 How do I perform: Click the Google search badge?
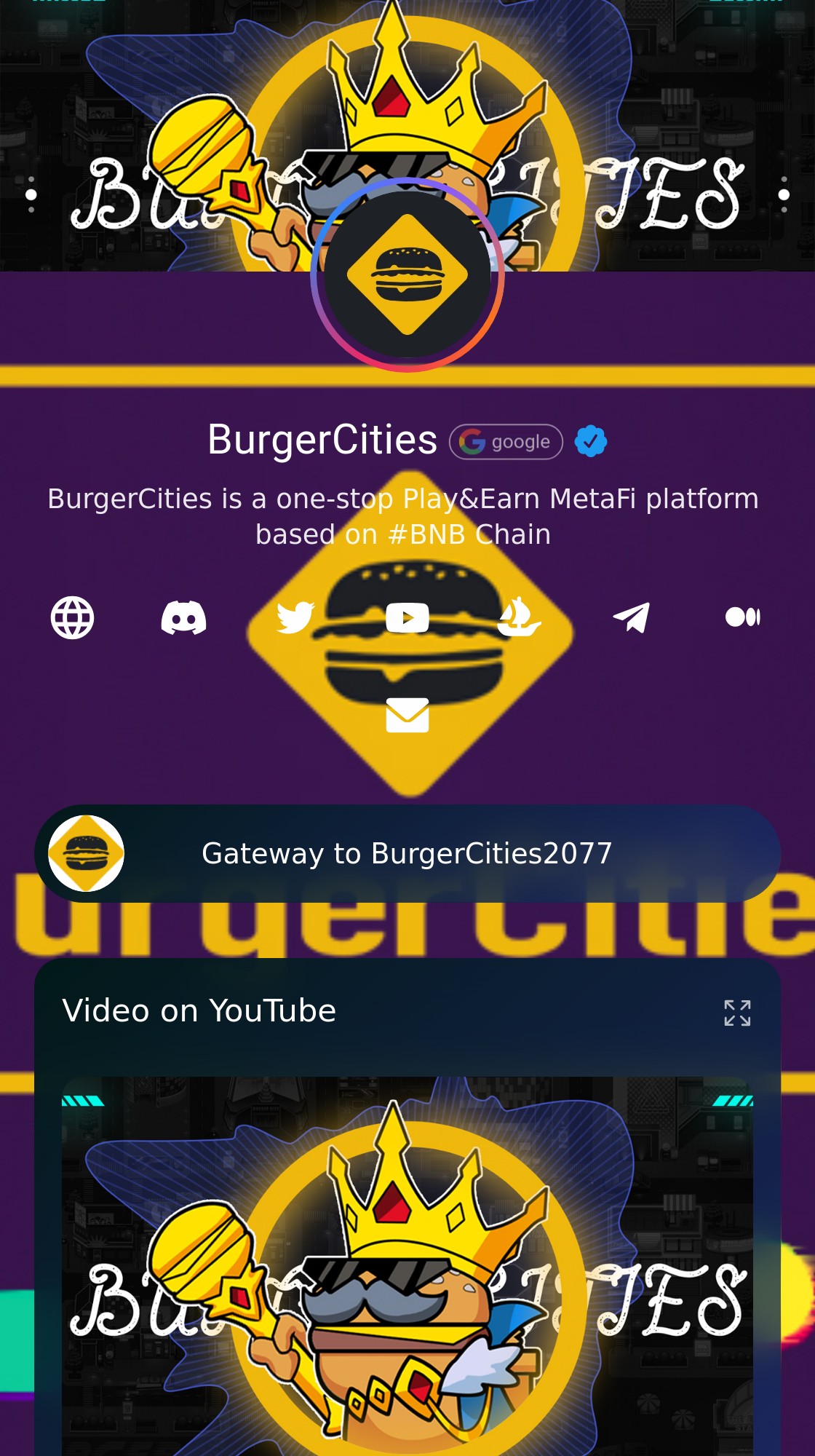(x=504, y=440)
